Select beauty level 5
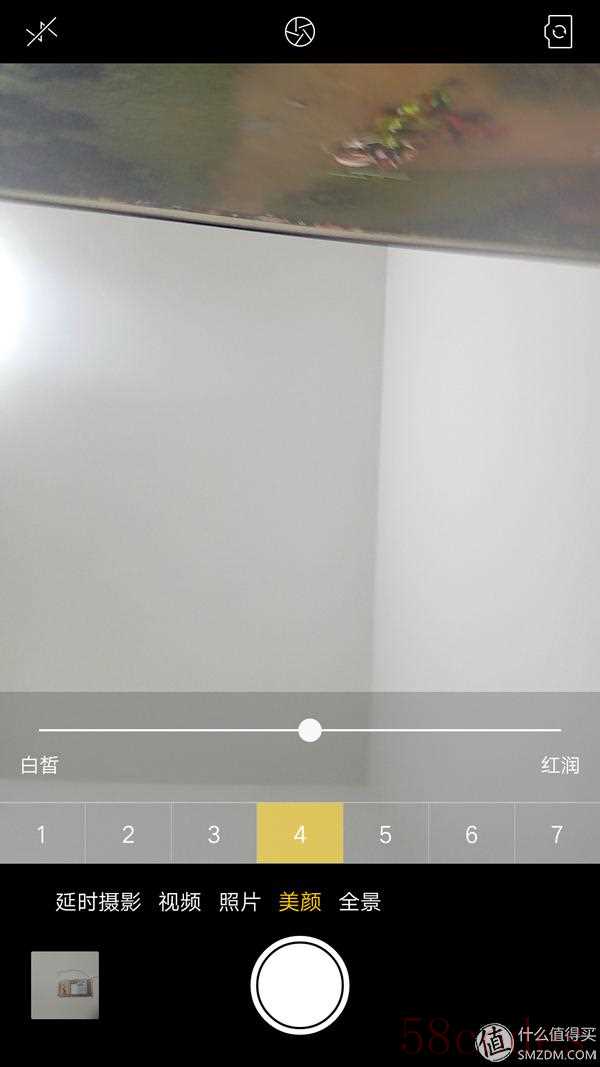The width and height of the screenshot is (600, 1067). click(x=385, y=834)
